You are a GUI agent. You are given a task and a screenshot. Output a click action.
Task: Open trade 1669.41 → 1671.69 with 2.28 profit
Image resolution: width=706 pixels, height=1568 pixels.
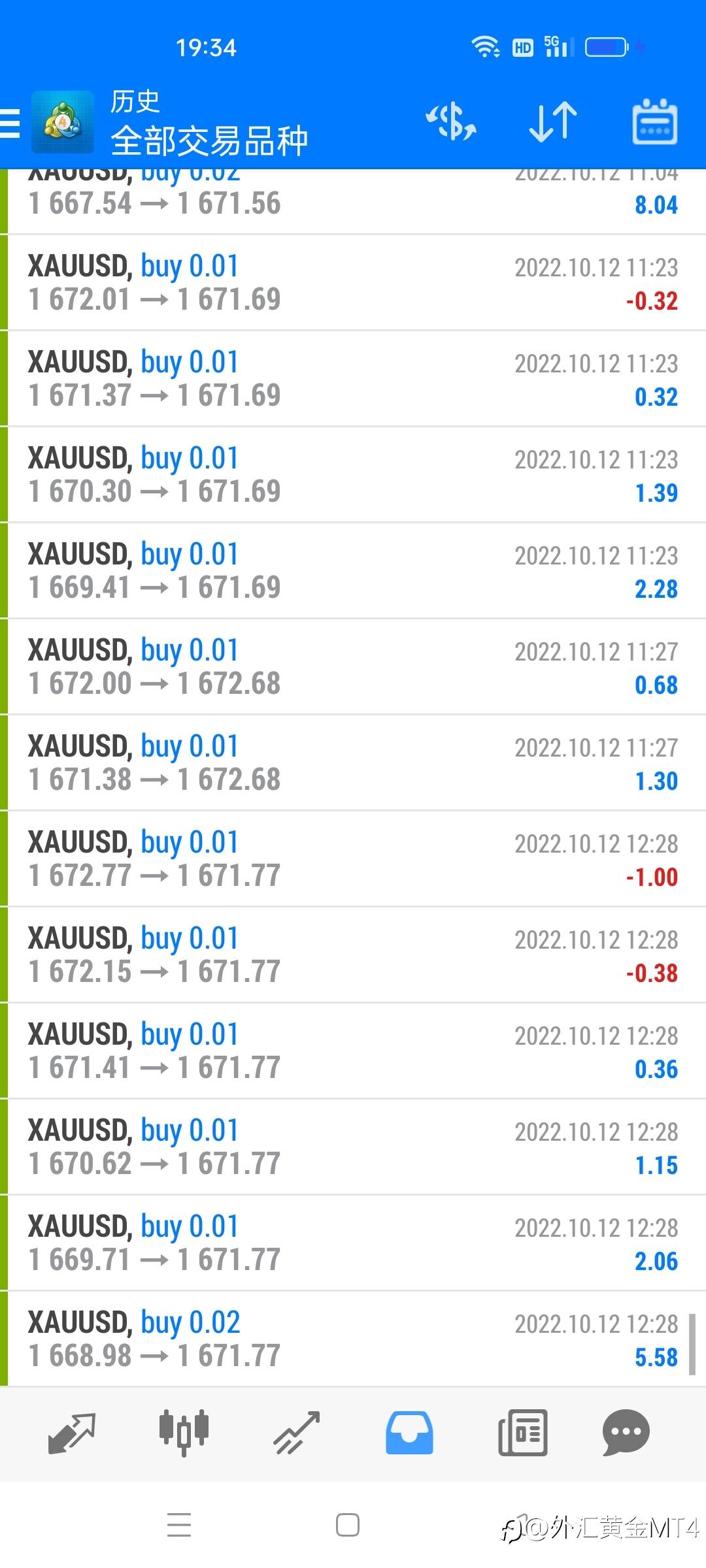[353, 571]
